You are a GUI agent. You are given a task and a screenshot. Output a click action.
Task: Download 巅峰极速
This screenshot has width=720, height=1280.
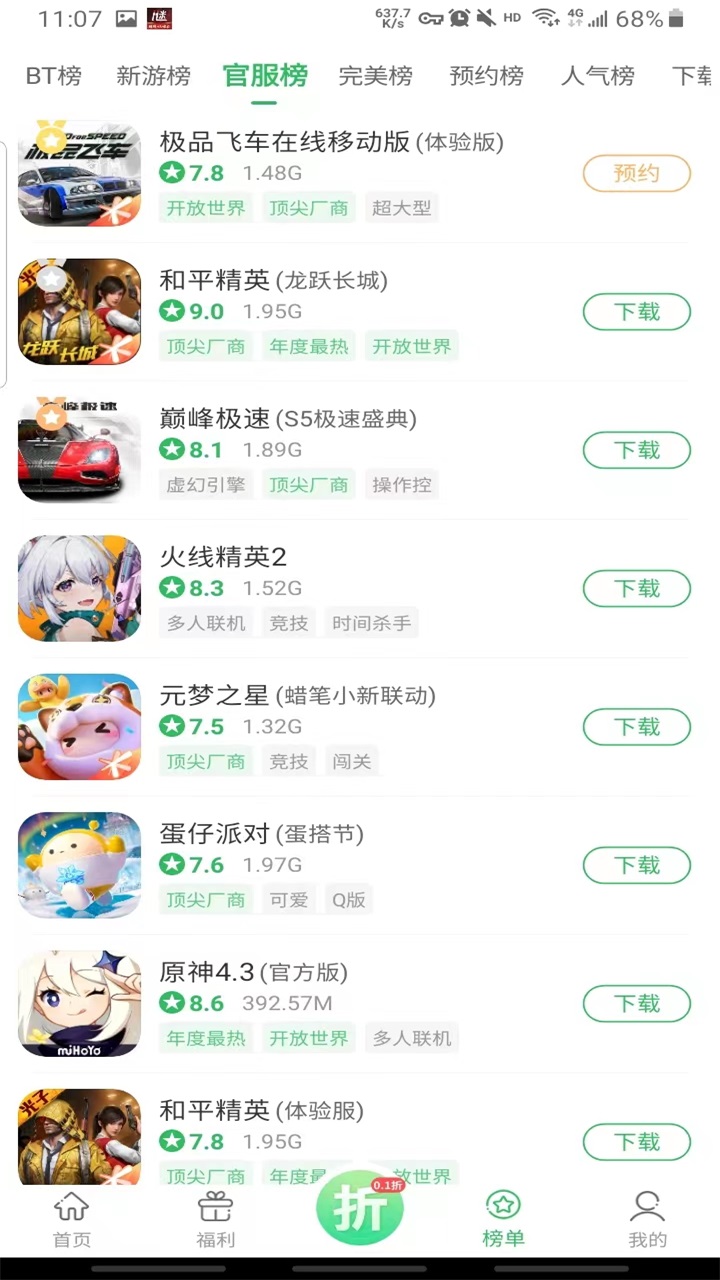[636, 450]
